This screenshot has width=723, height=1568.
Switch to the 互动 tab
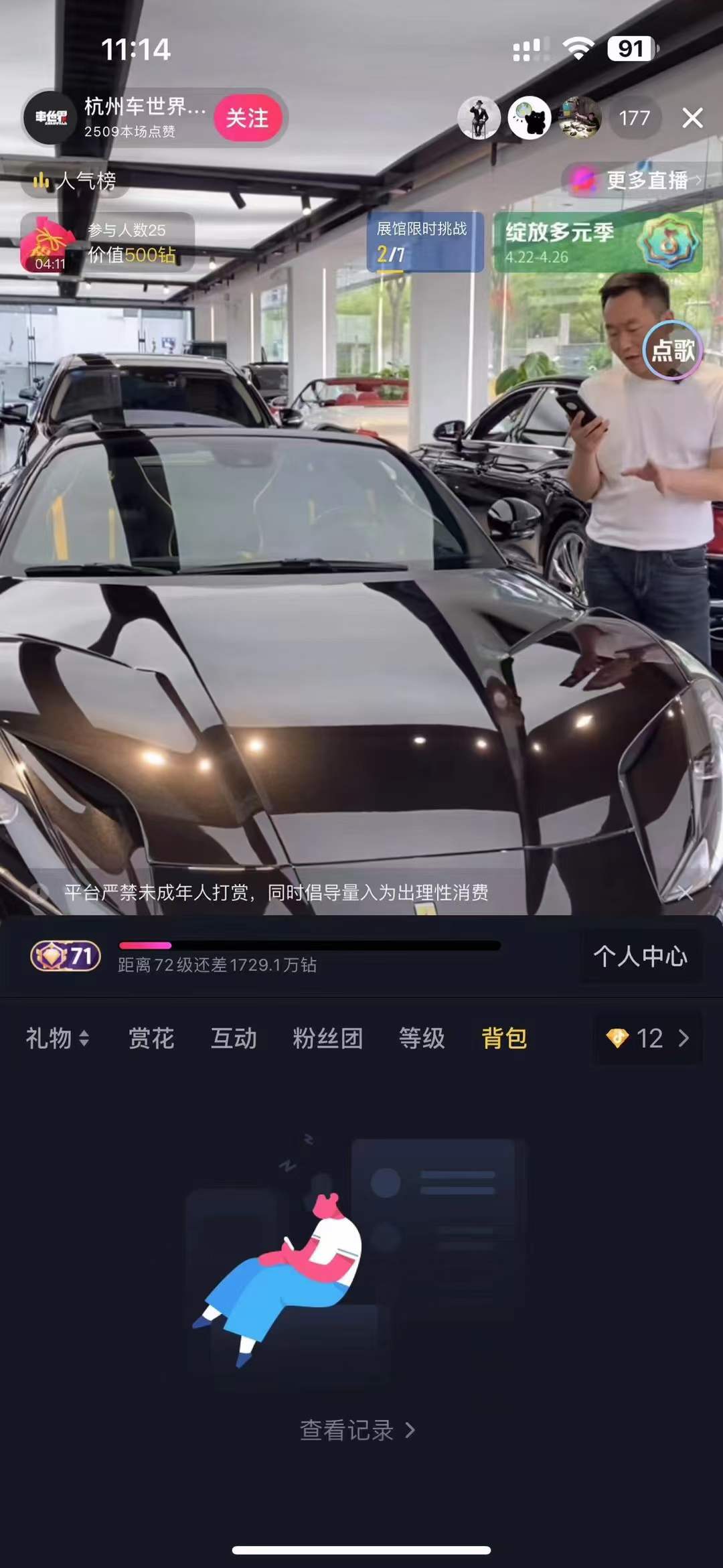pos(234,1038)
